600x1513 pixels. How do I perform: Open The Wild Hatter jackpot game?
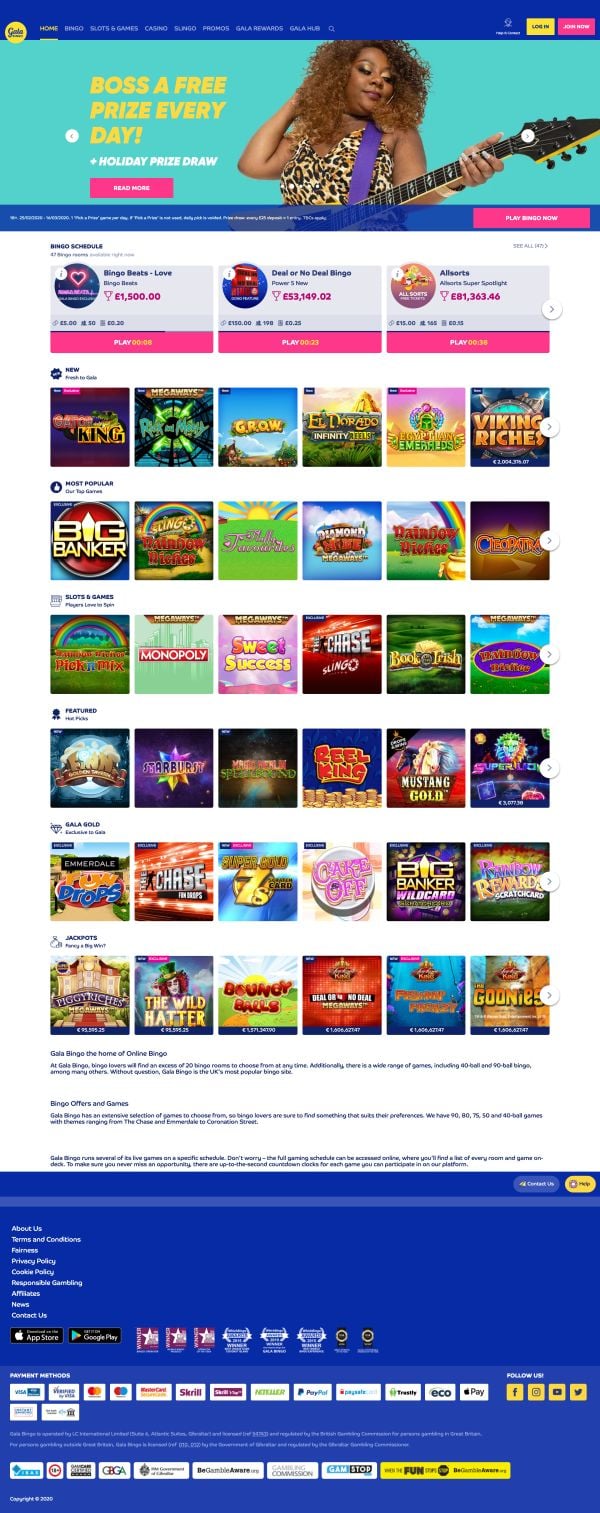[173, 994]
